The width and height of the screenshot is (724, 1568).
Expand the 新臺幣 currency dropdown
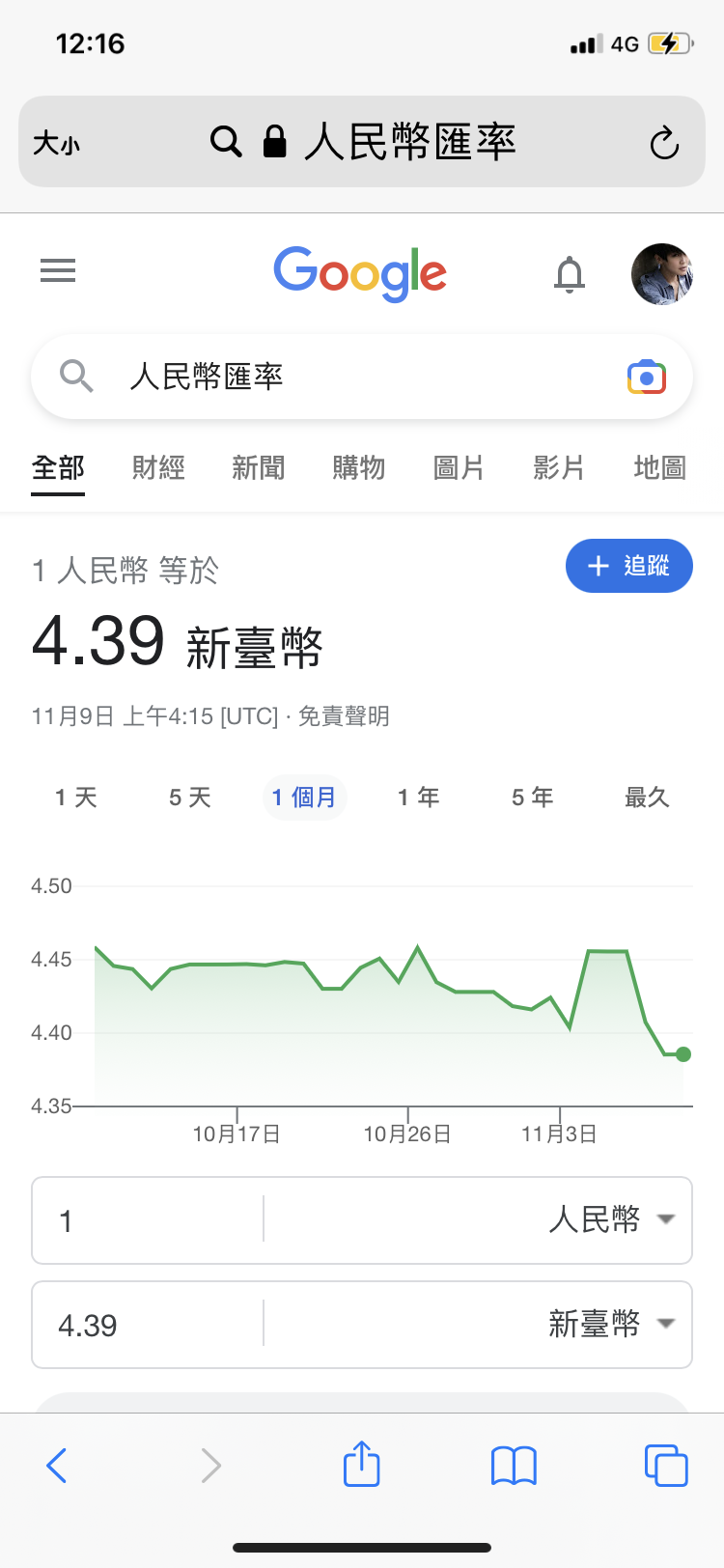(610, 1324)
